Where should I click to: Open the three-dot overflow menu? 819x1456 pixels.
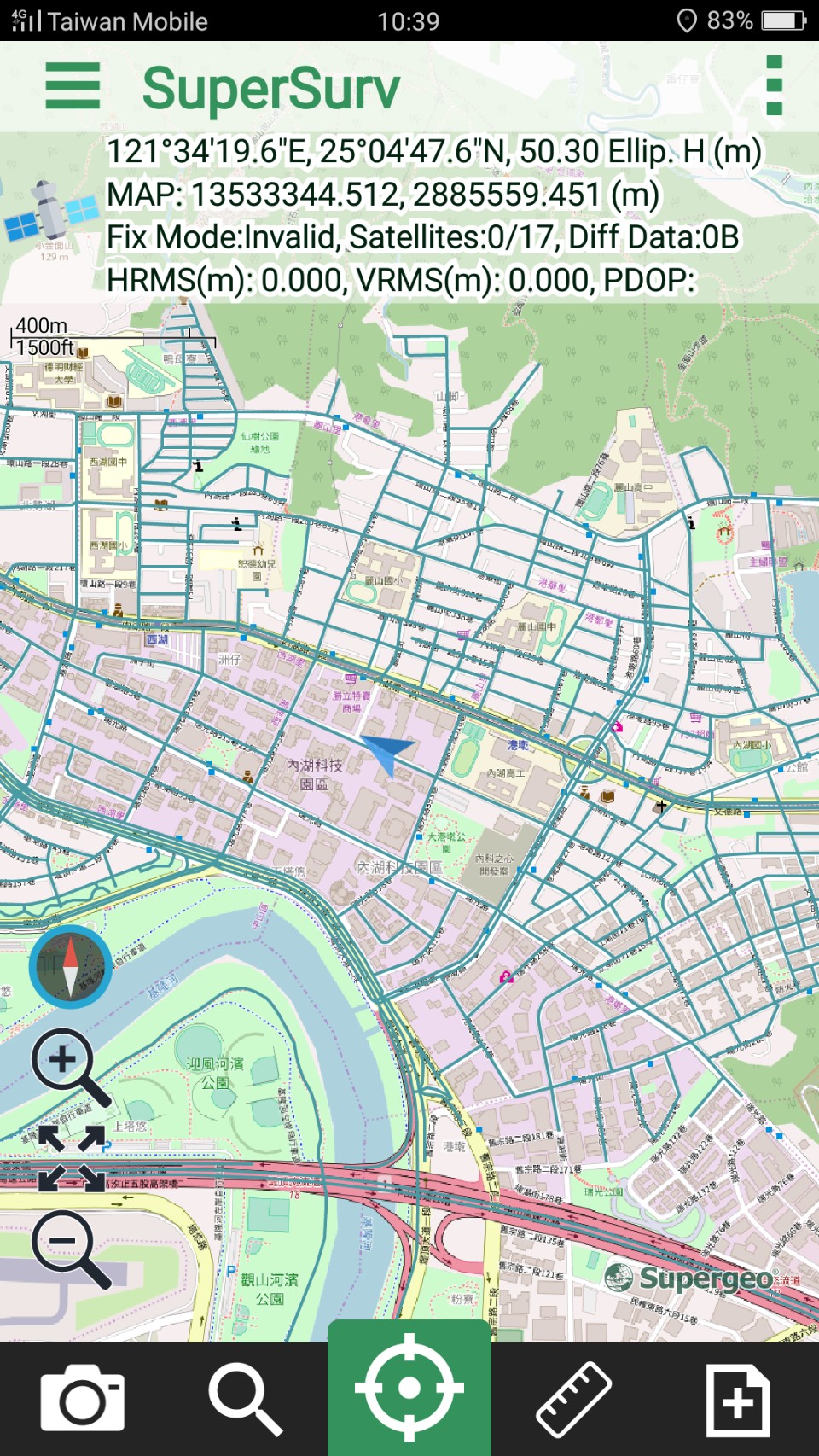click(x=774, y=85)
